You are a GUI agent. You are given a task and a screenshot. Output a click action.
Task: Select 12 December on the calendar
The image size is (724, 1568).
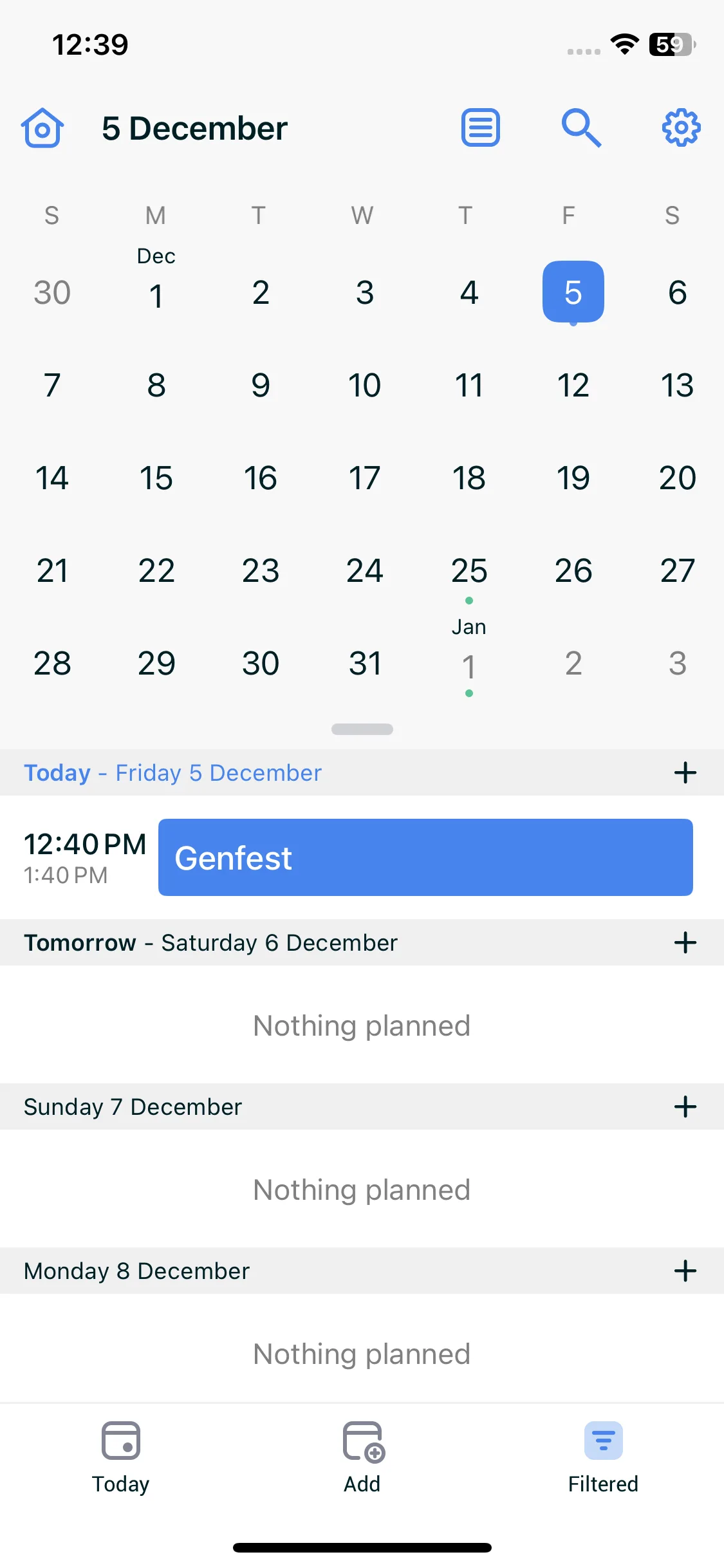coord(573,386)
